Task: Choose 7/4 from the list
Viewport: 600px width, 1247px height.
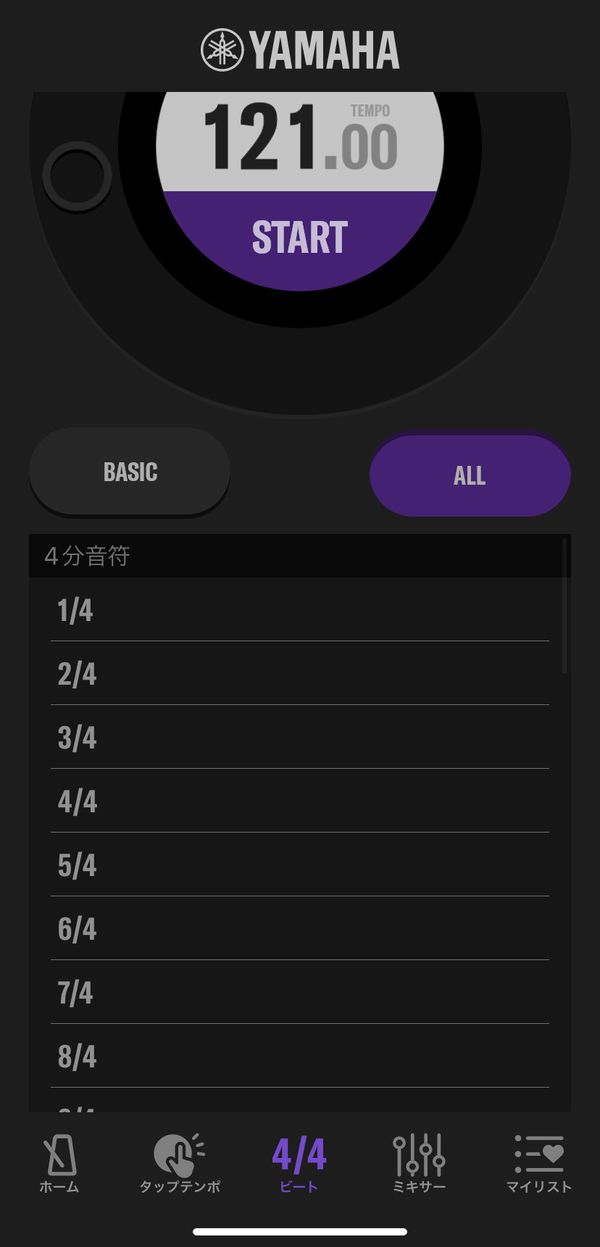Action: click(300, 993)
